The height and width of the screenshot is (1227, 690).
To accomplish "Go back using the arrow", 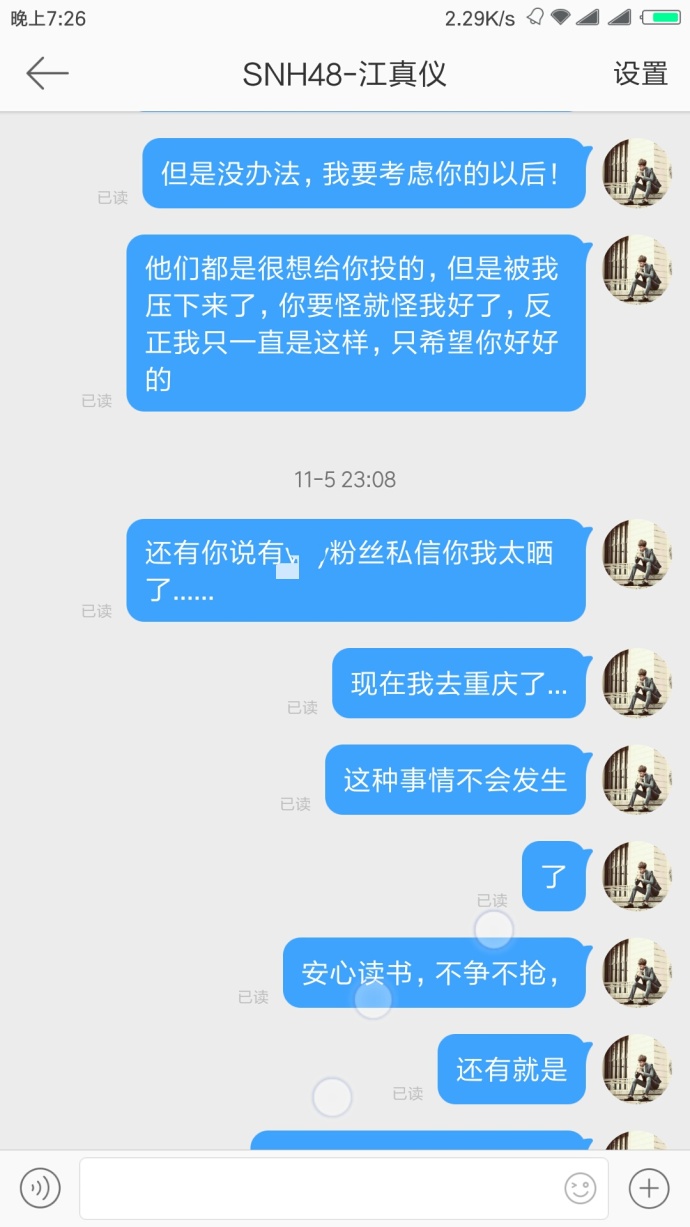I will (x=47, y=73).
